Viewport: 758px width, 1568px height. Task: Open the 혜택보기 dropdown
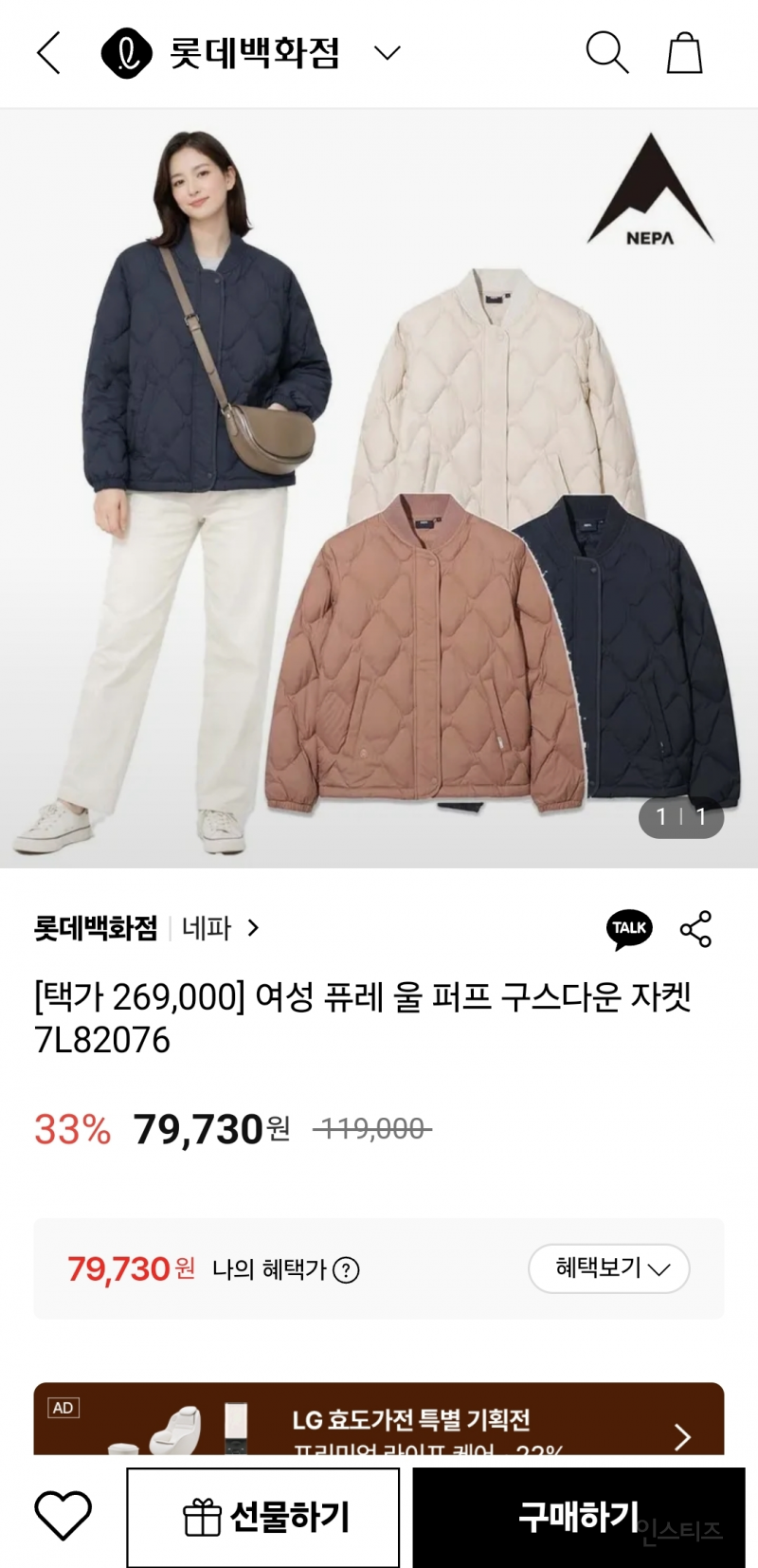[x=608, y=1268]
